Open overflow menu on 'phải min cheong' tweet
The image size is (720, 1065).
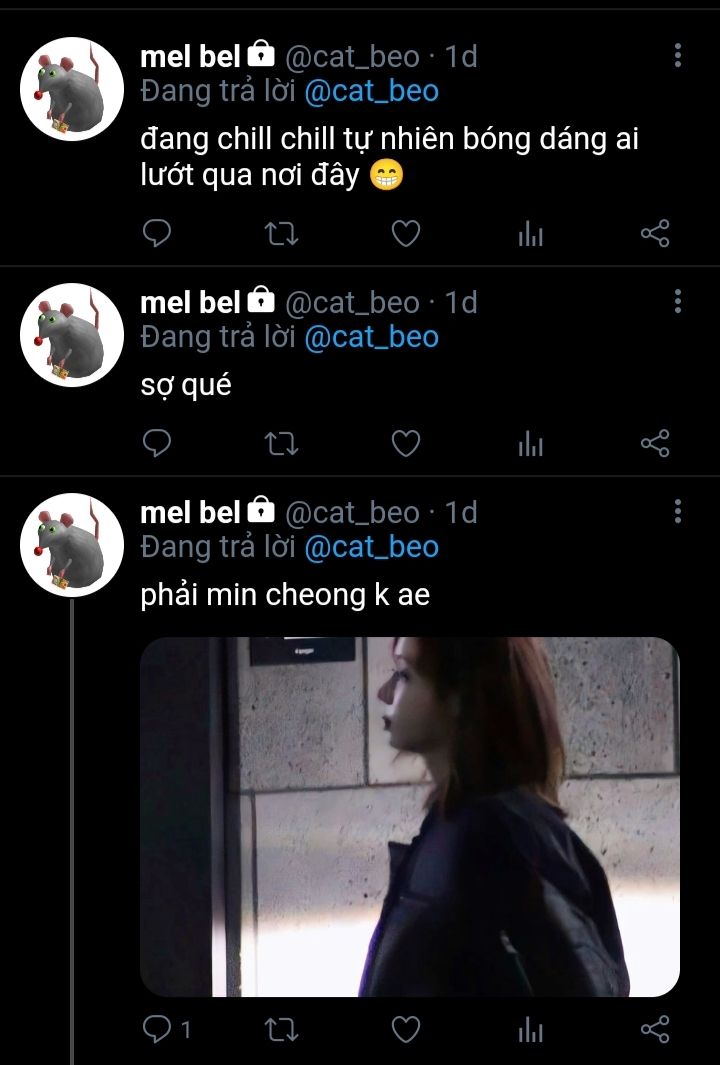point(678,512)
